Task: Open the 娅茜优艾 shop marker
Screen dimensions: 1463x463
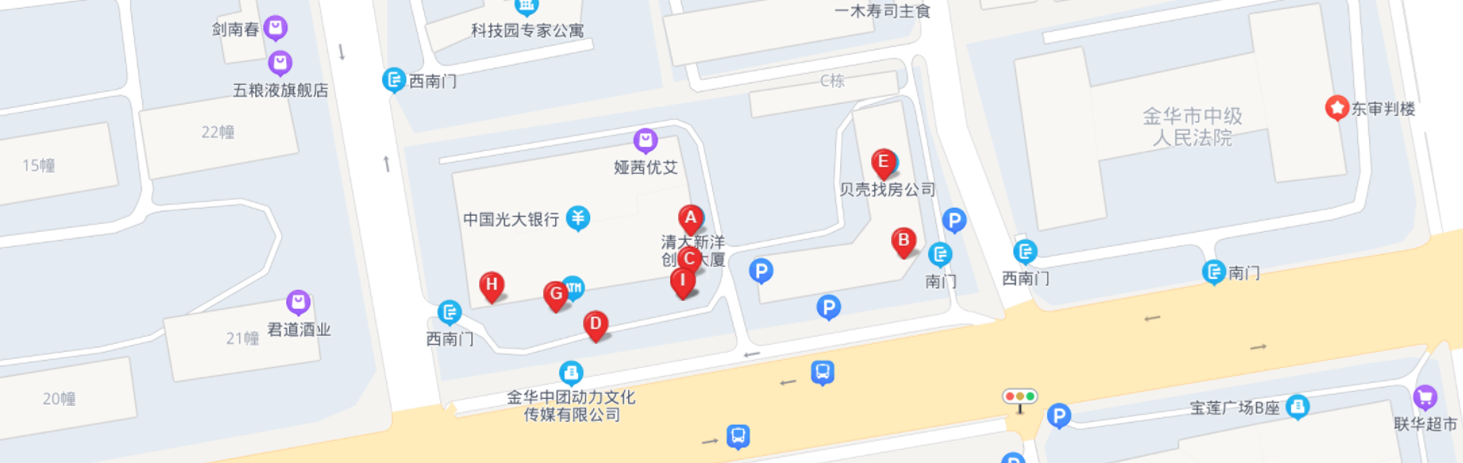Action: pos(646,141)
